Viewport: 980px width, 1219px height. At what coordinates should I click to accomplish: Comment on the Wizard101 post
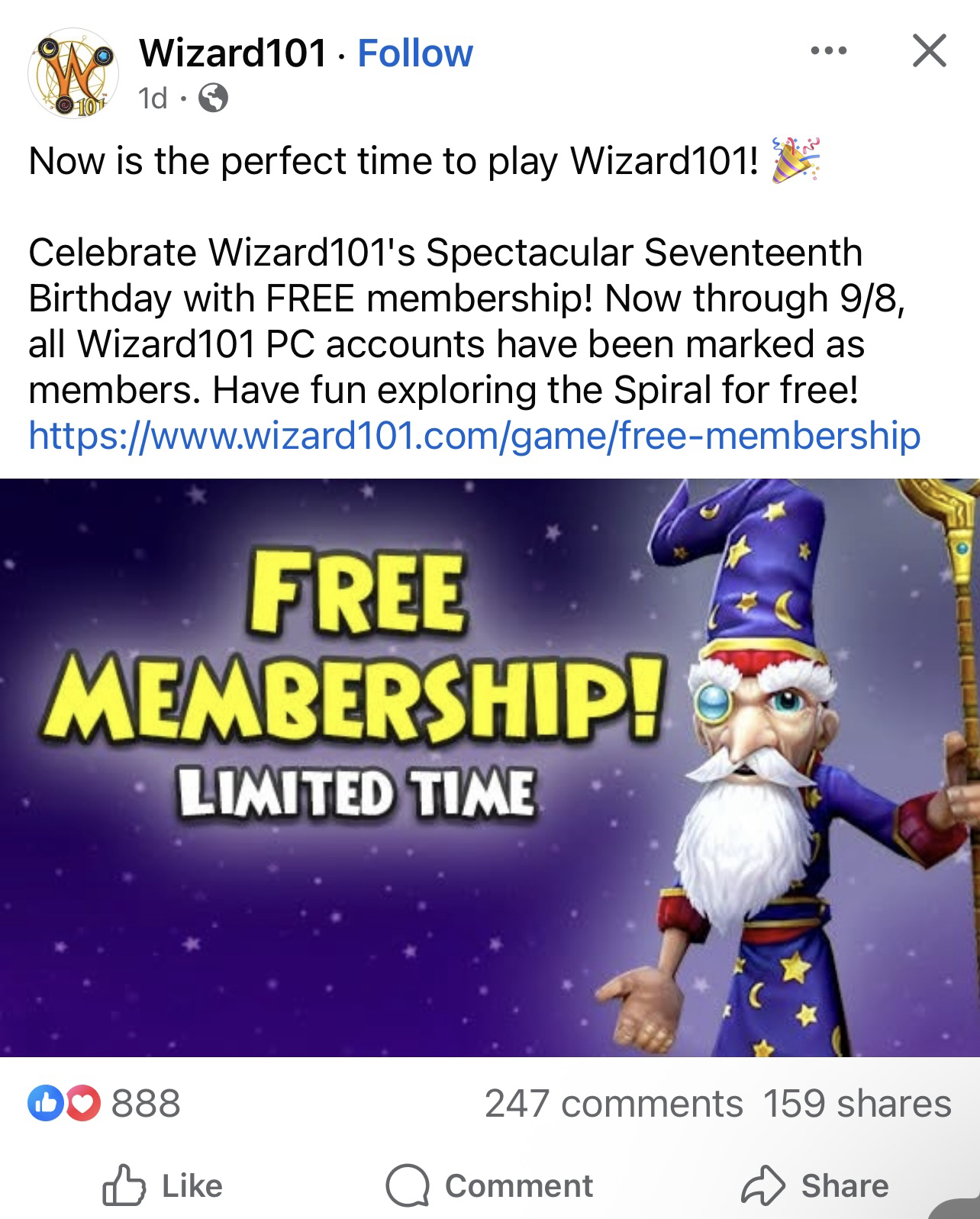coord(490,1185)
